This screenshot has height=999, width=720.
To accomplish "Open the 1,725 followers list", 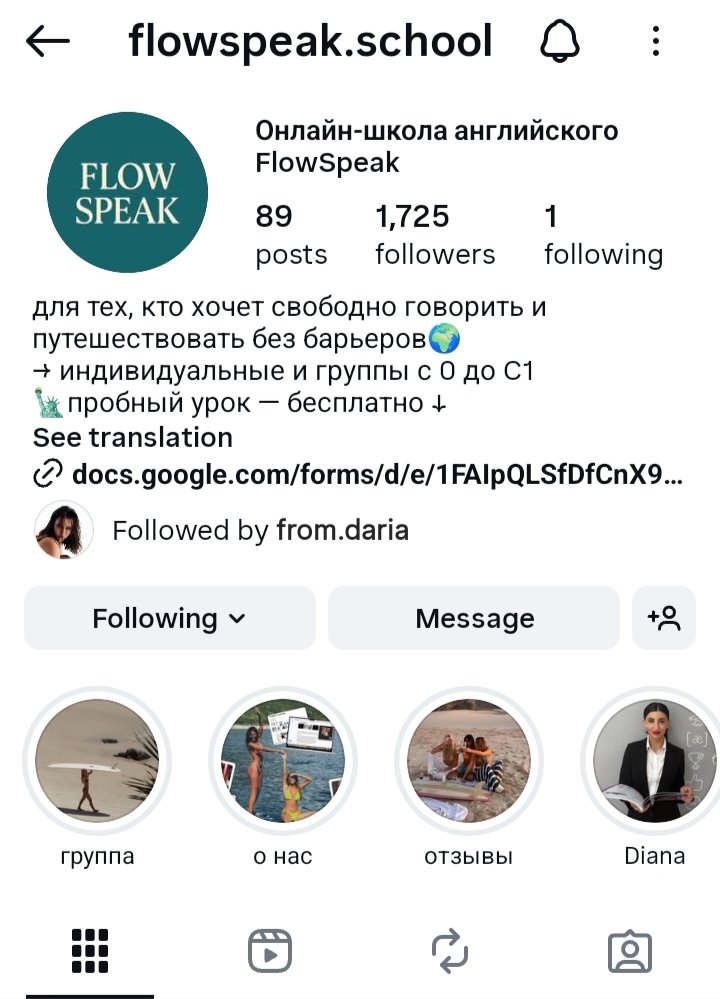I will pyautogui.click(x=435, y=234).
